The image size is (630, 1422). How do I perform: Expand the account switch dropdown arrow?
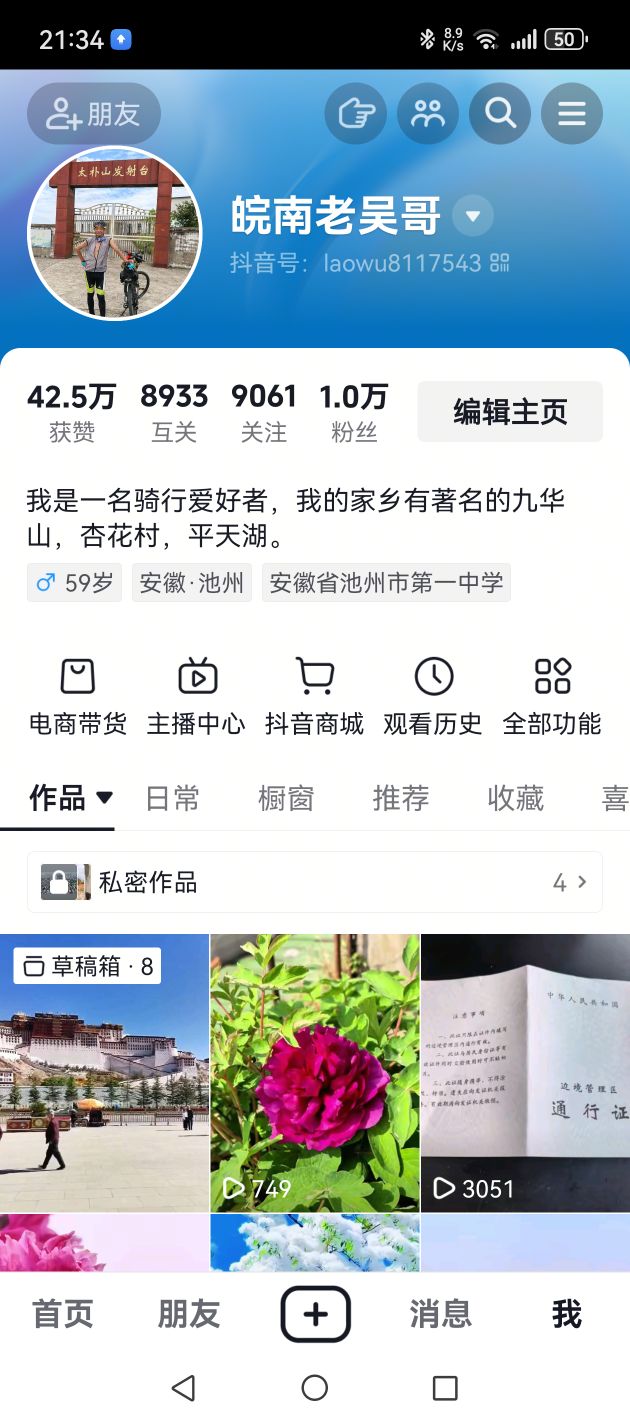(x=474, y=216)
